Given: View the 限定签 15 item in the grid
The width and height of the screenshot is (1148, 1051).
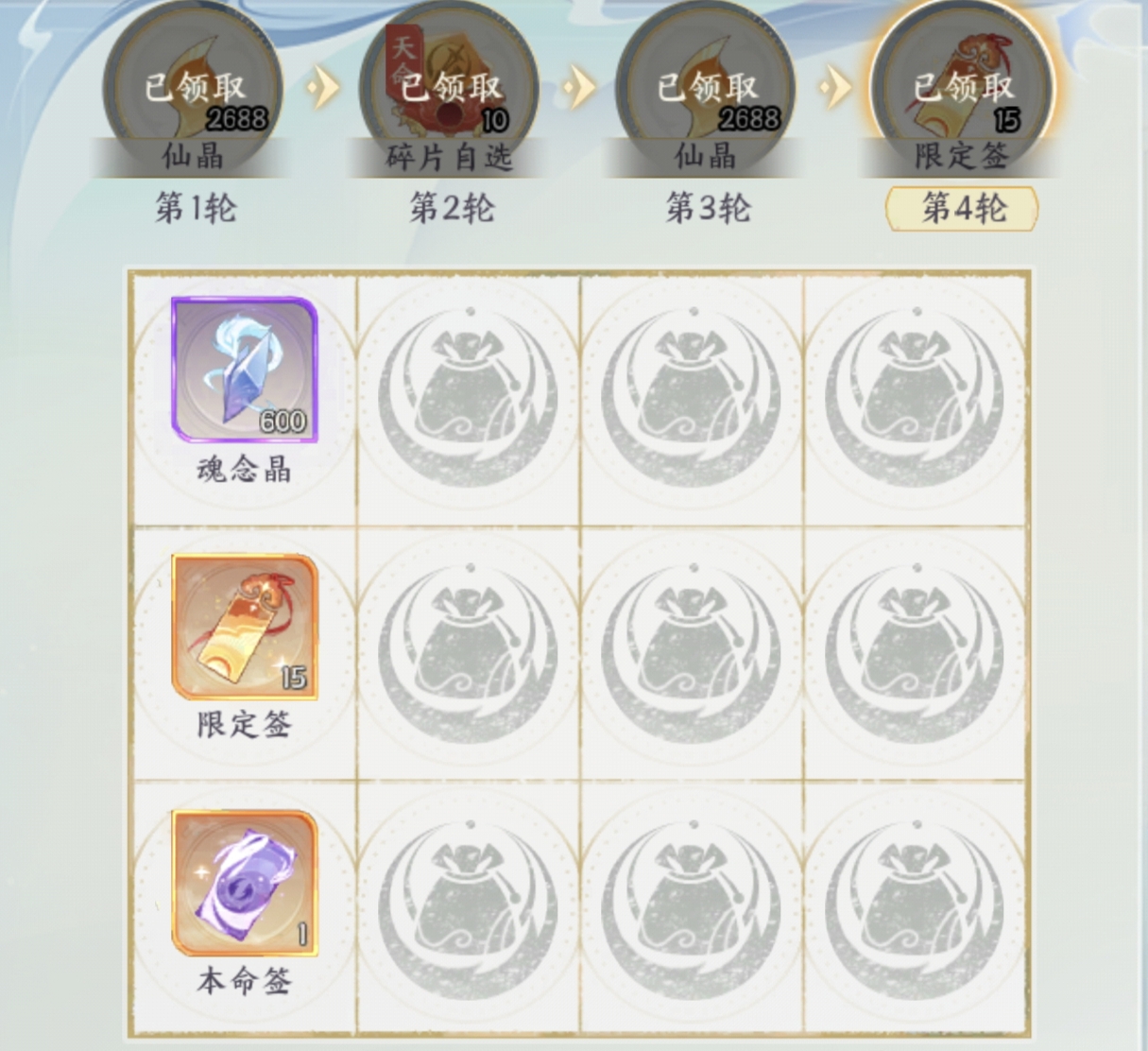Looking at the screenshot, I should coord(245,628).
